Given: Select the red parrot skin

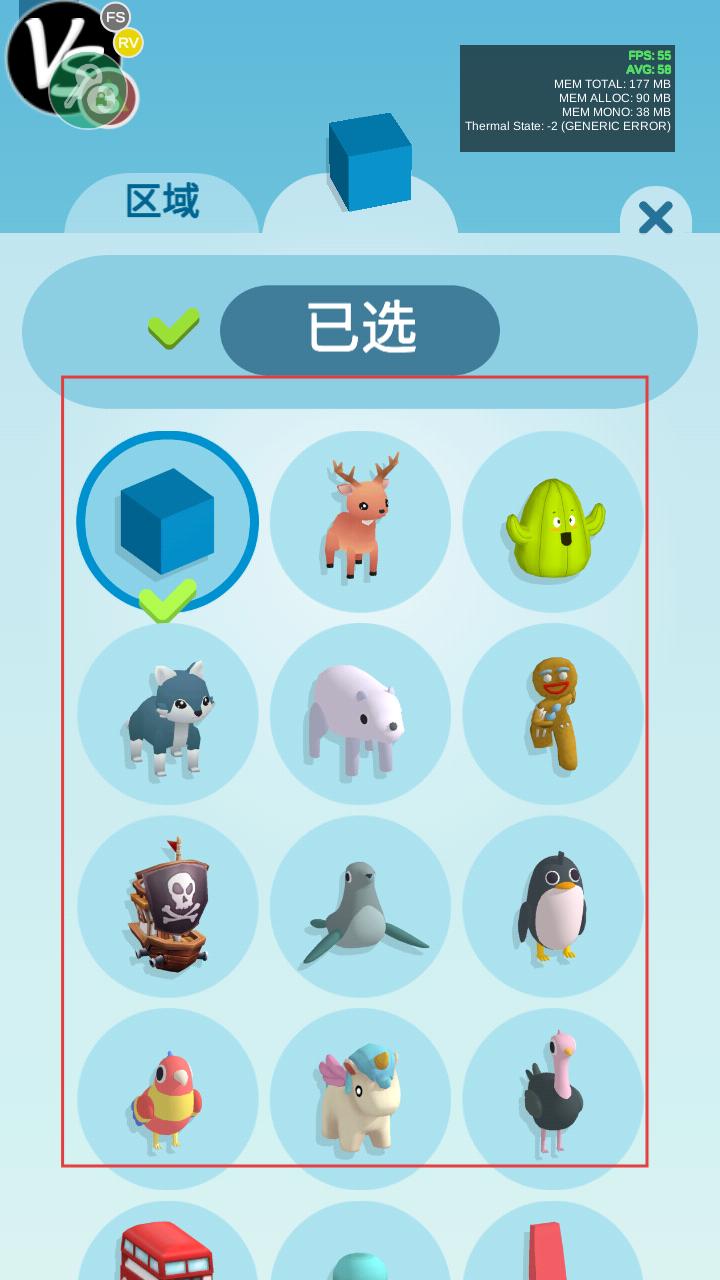Looking at the screenshot, I should point(167,1099).
